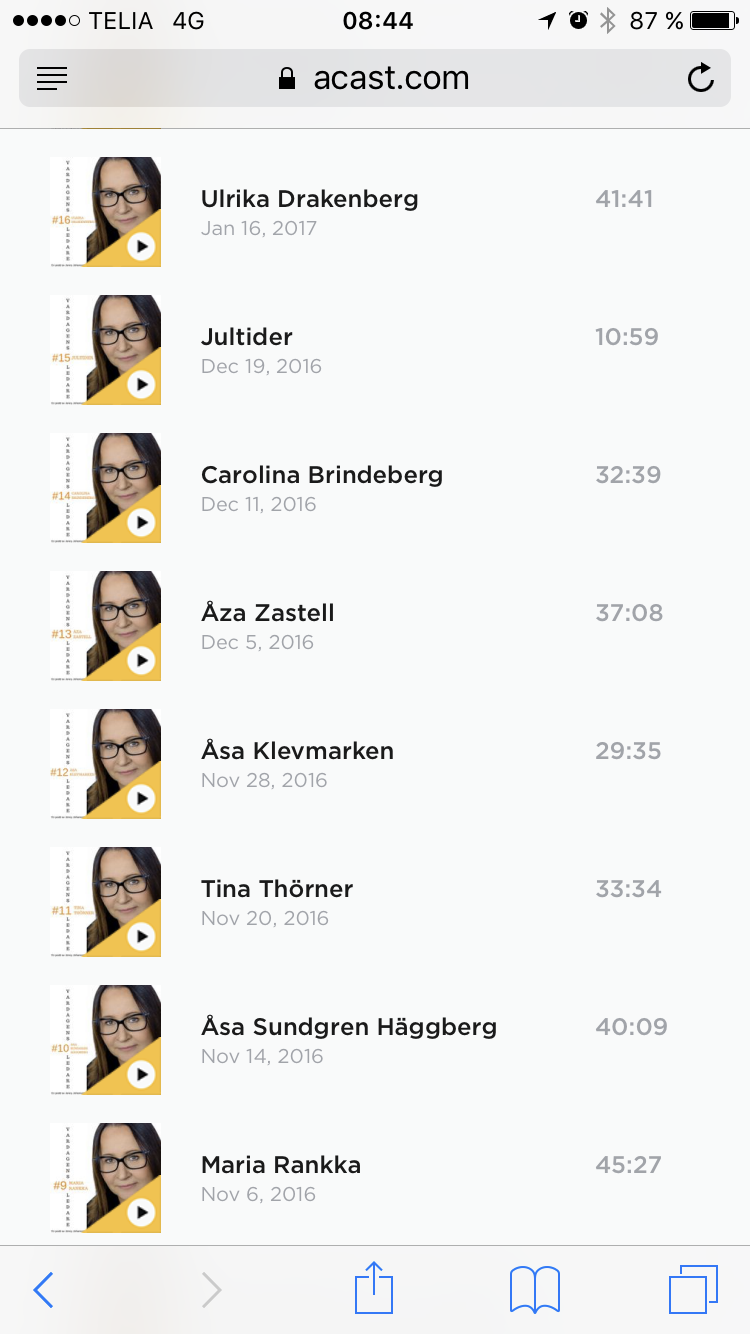Select the Tina Thörner episode
This screenshot has height=1334, width=750.
click(x=277, y=889)
